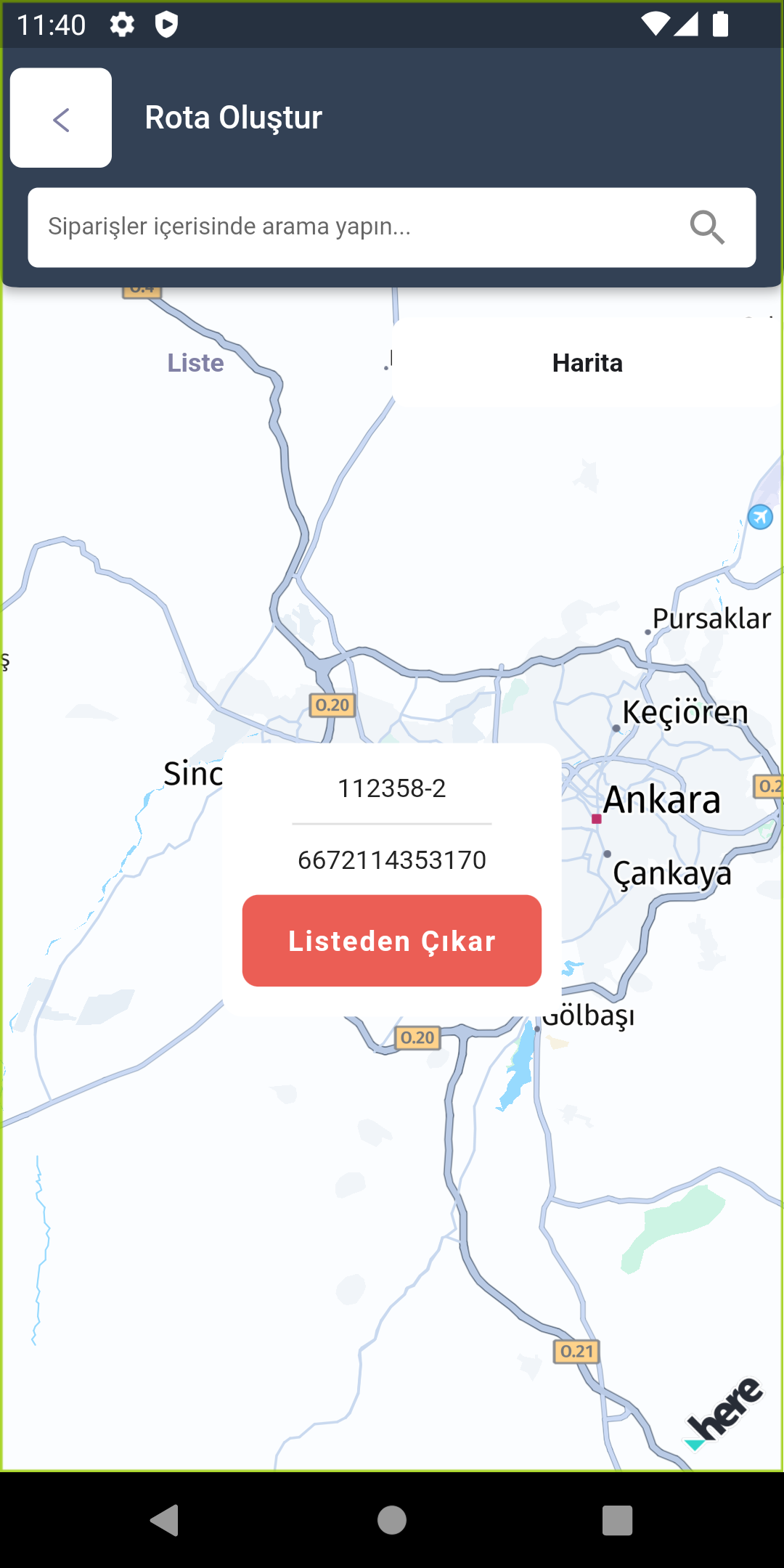
Task: Tap the magnifier search icon
Action: click(706, 227)
